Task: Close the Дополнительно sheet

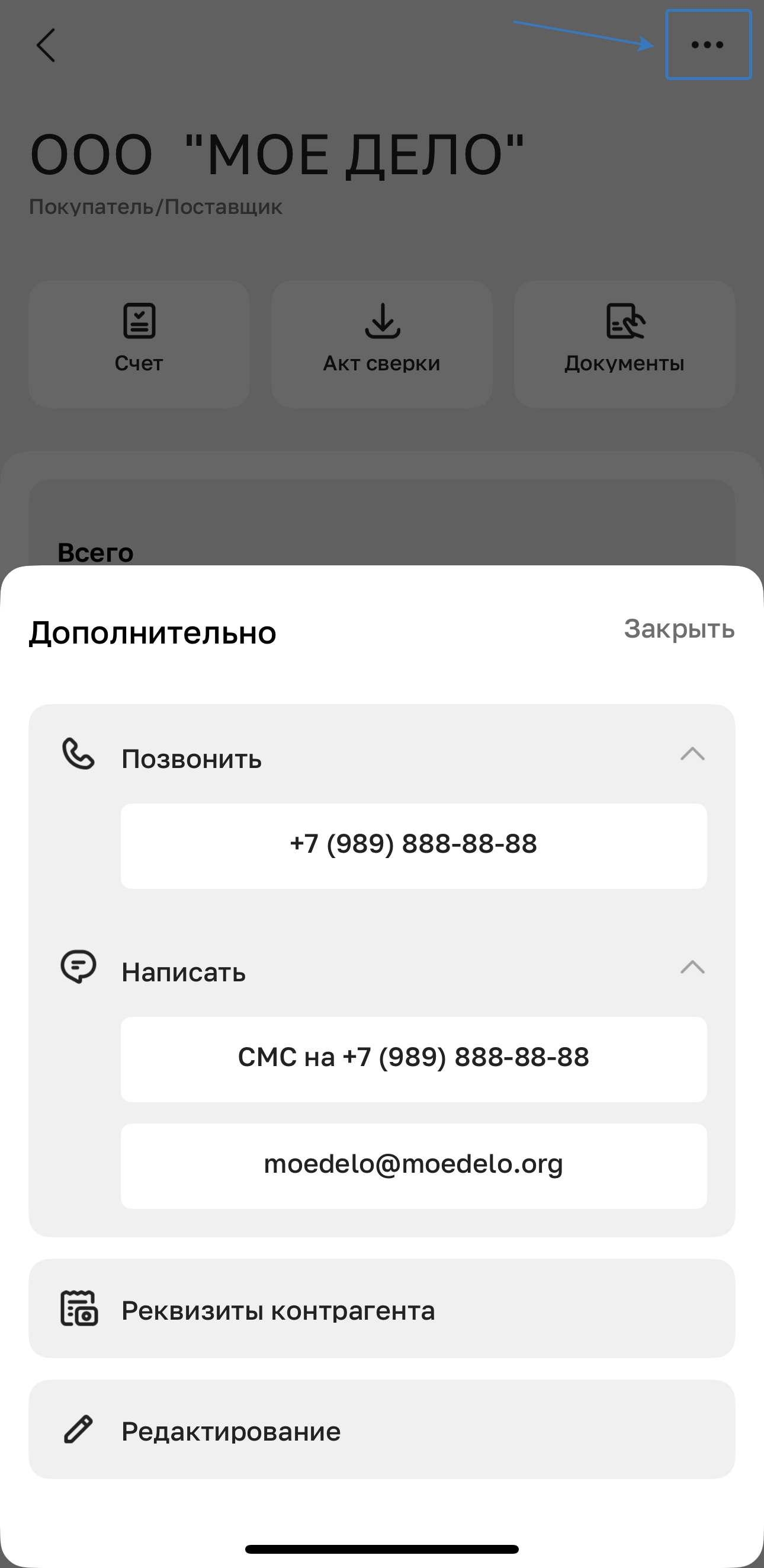Action: pos(679,629)
